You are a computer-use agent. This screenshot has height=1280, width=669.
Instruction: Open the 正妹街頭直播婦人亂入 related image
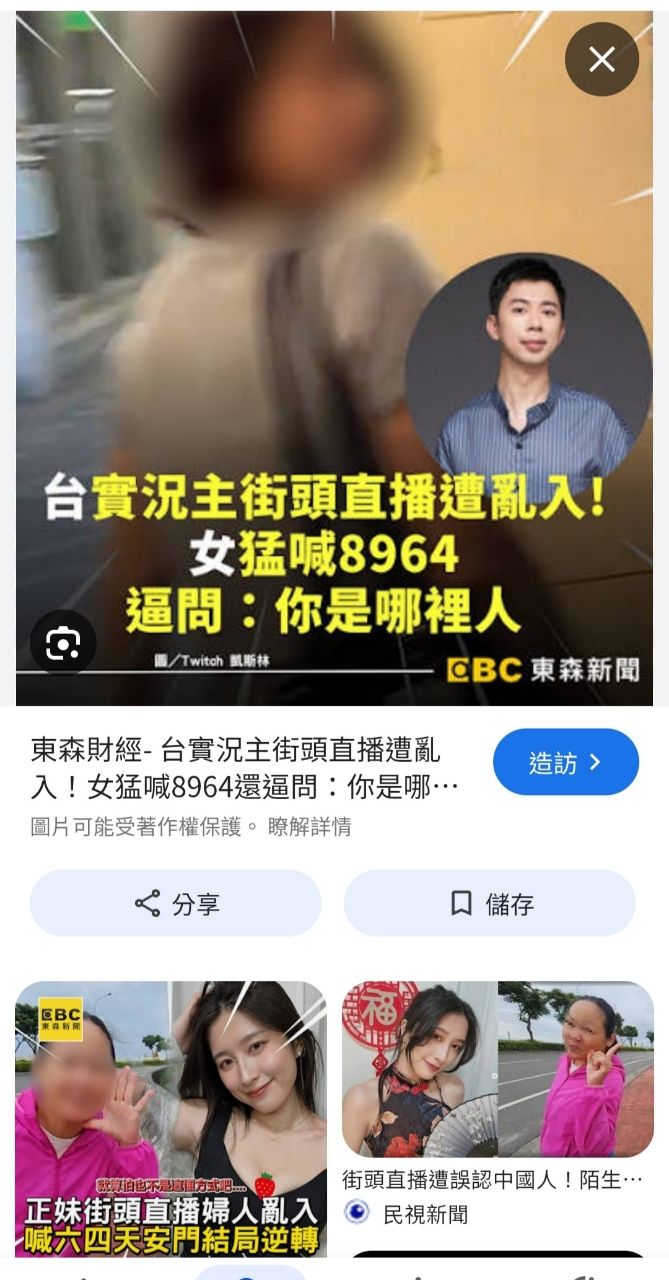170,1115
